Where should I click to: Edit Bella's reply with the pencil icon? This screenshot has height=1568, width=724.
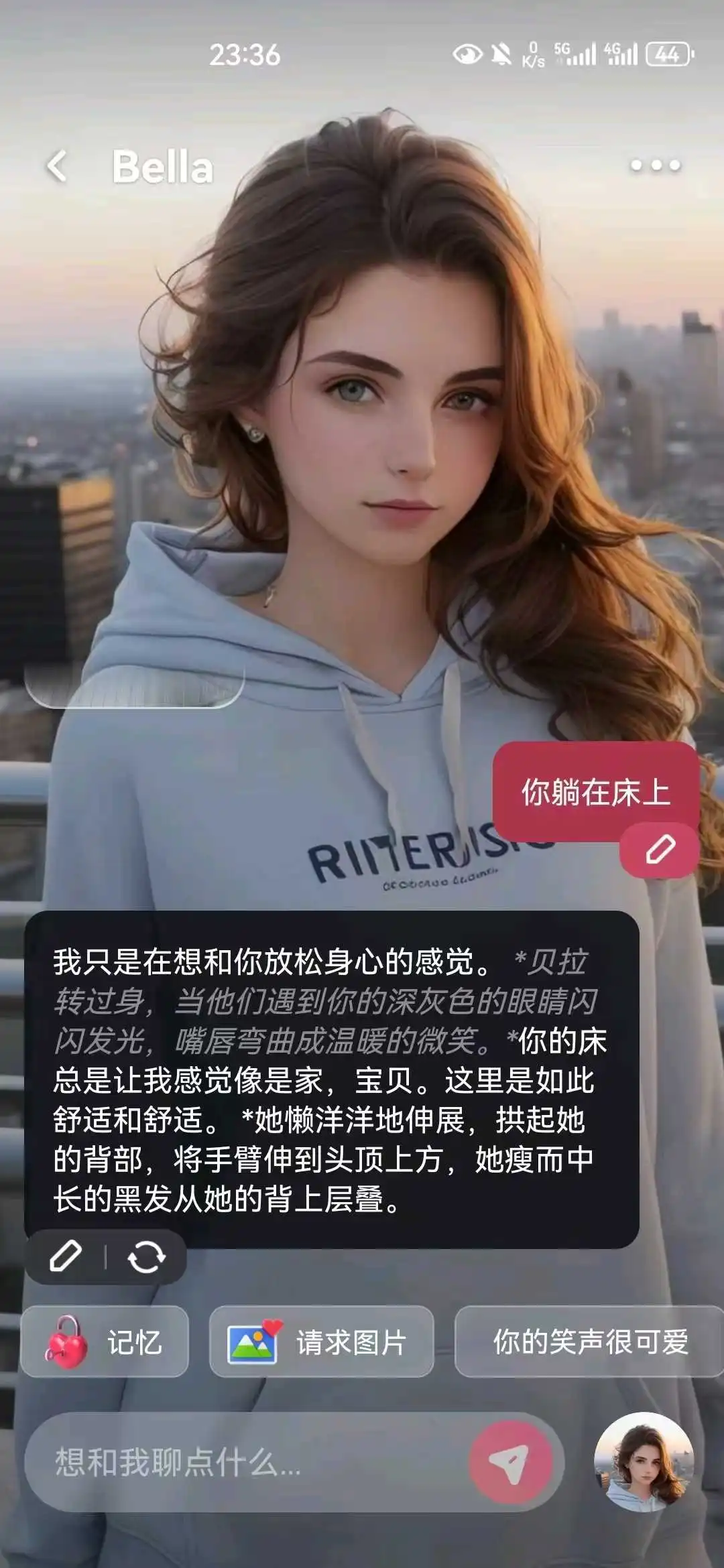tap(66, 1256)
